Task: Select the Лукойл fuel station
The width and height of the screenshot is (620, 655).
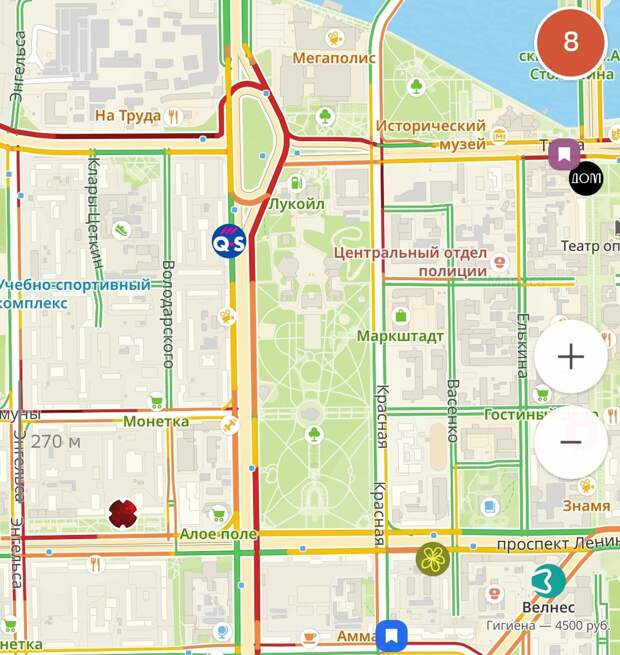Action: (x=296, y=184)
